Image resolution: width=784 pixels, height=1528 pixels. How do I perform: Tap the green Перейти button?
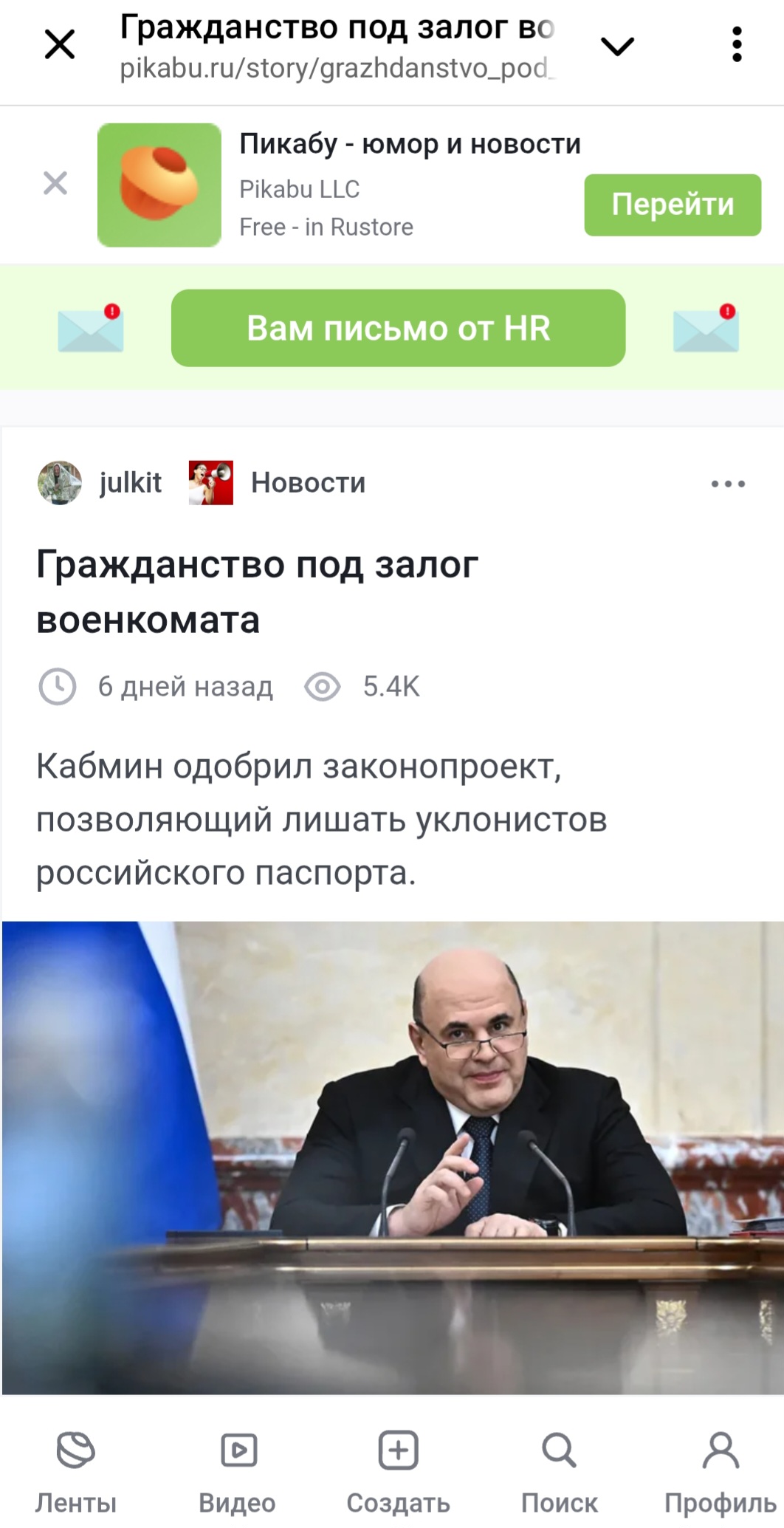[672, 205]
